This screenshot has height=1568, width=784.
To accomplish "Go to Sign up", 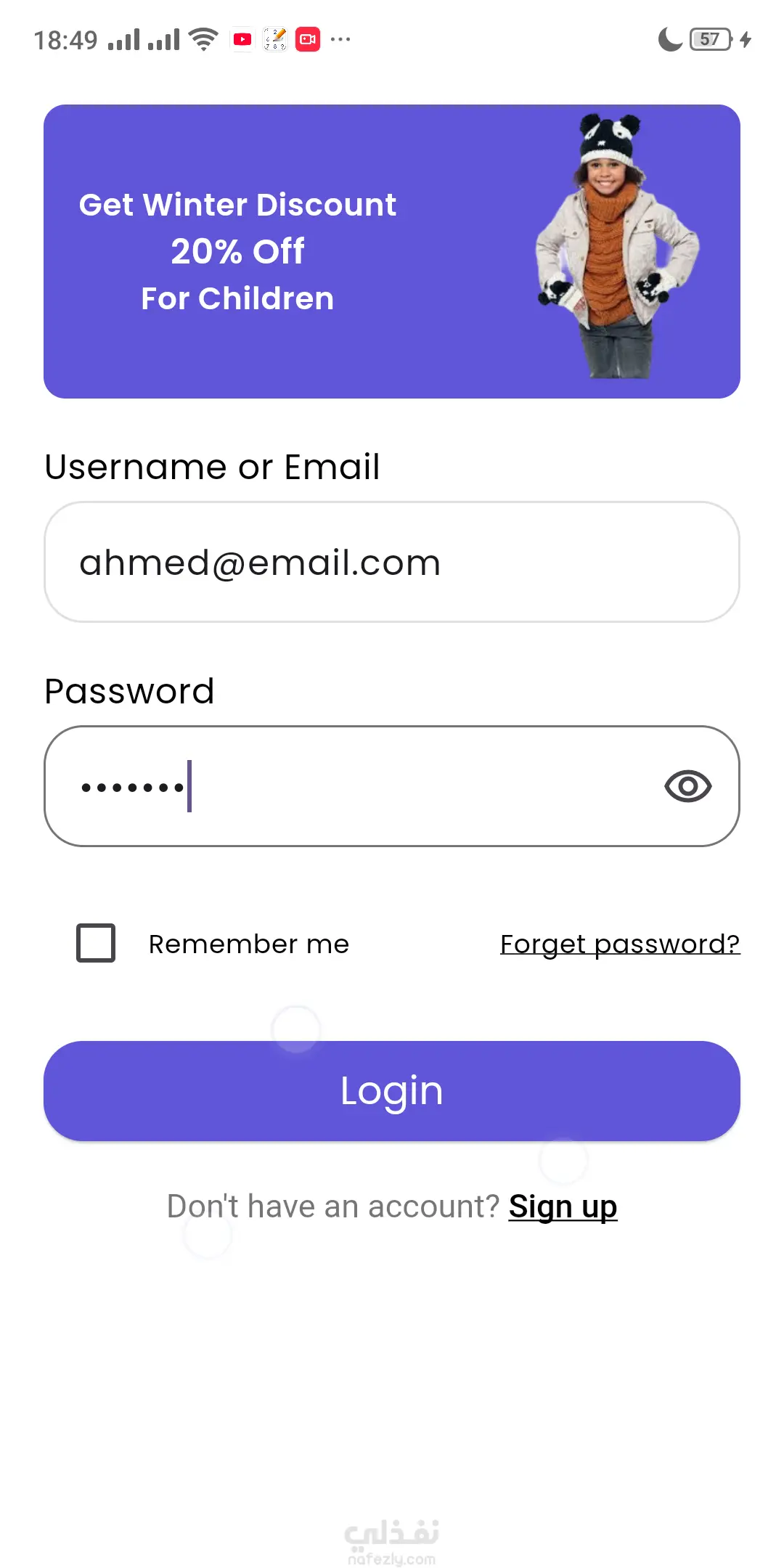I will (x=563, y=1206).
